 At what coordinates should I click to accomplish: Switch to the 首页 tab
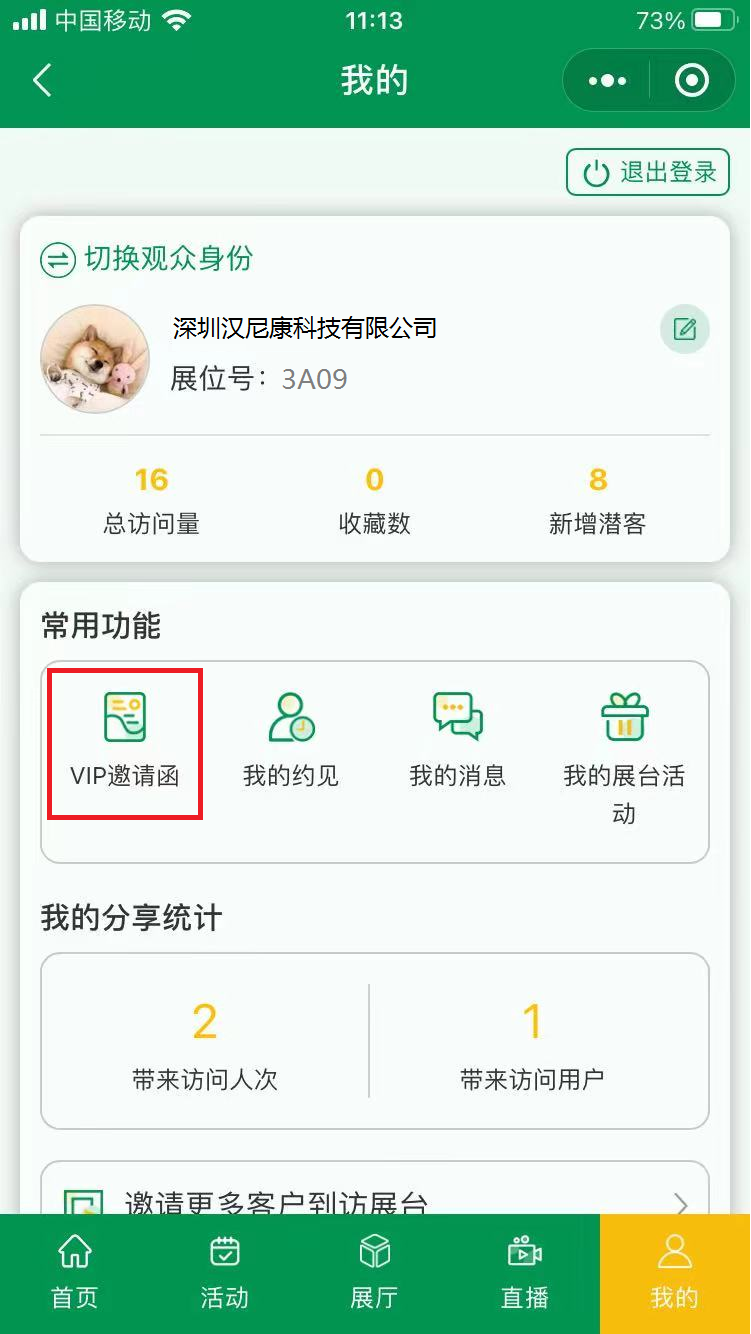pos(75,1273)
